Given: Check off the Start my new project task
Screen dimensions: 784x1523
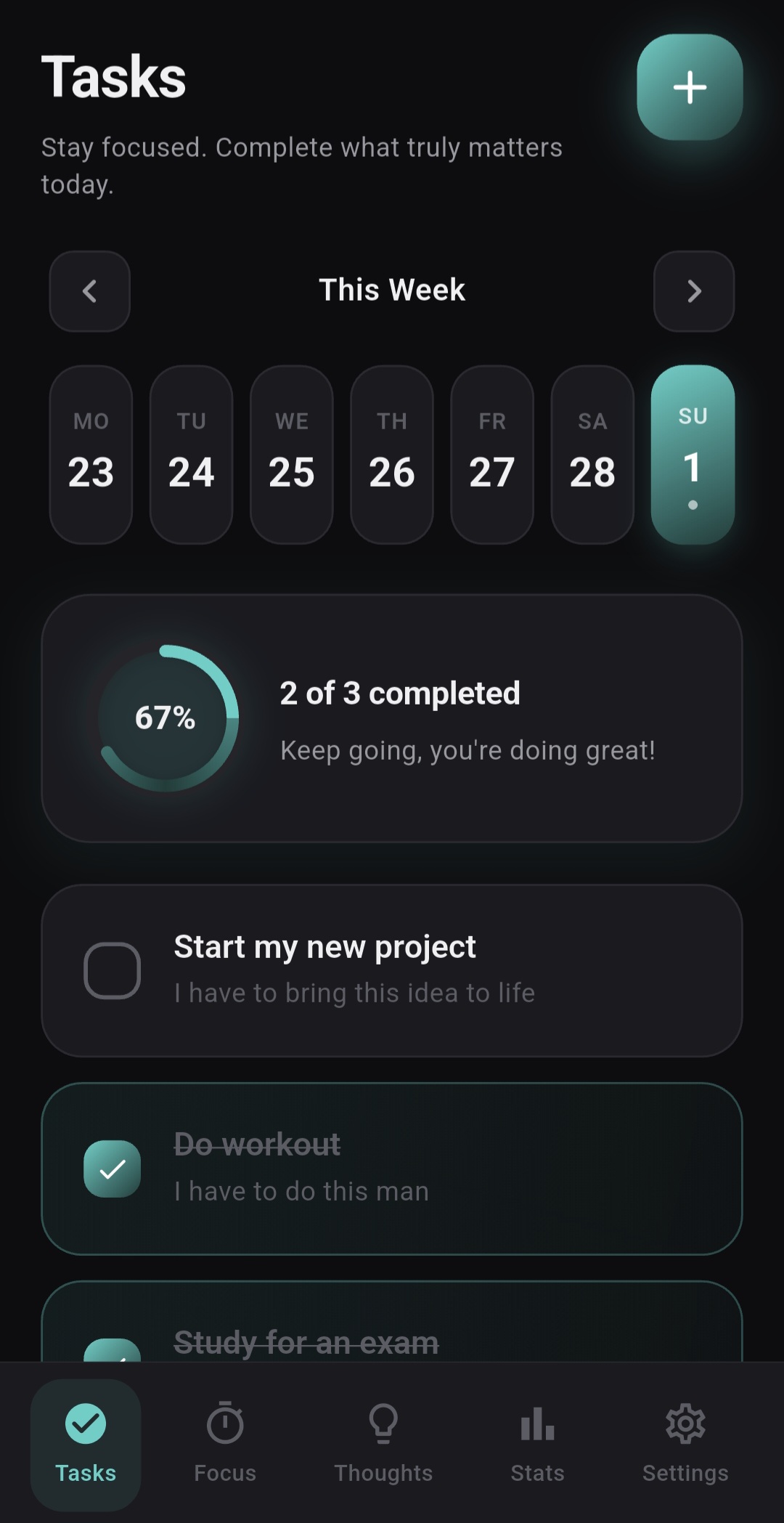Looking at the screenshot, I should tap(113, 970).
